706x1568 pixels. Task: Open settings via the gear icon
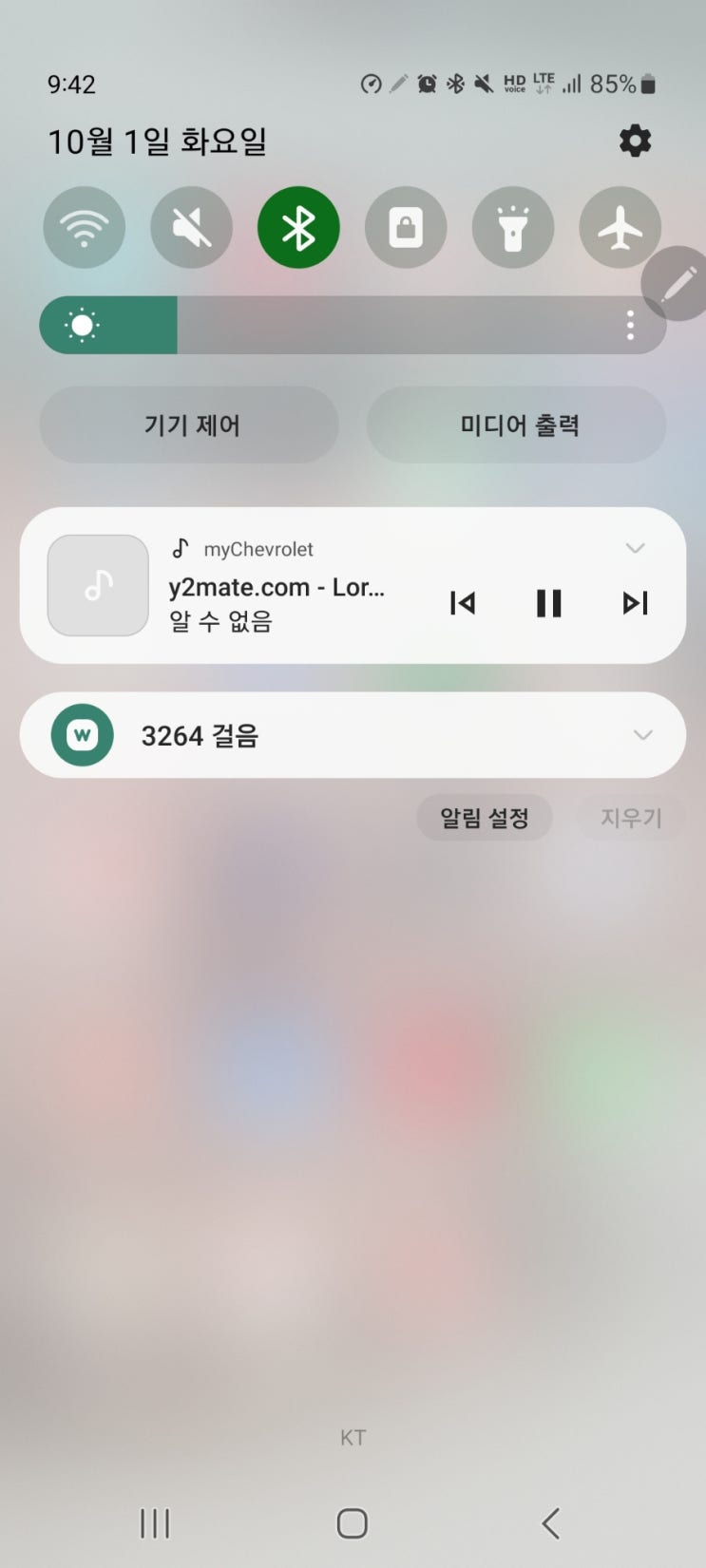(635, 141)
